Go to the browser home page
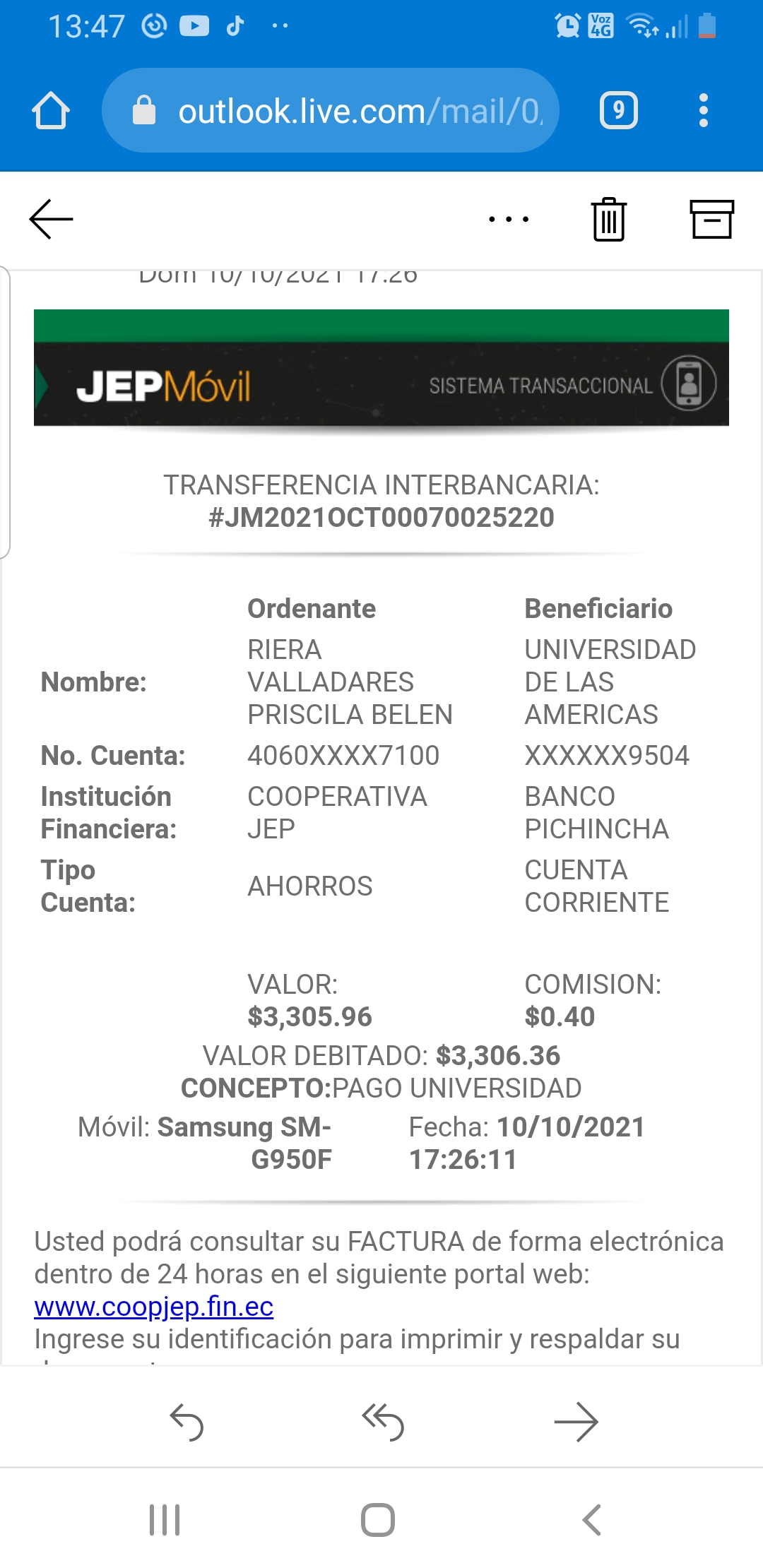 click(x=50, y=111)
